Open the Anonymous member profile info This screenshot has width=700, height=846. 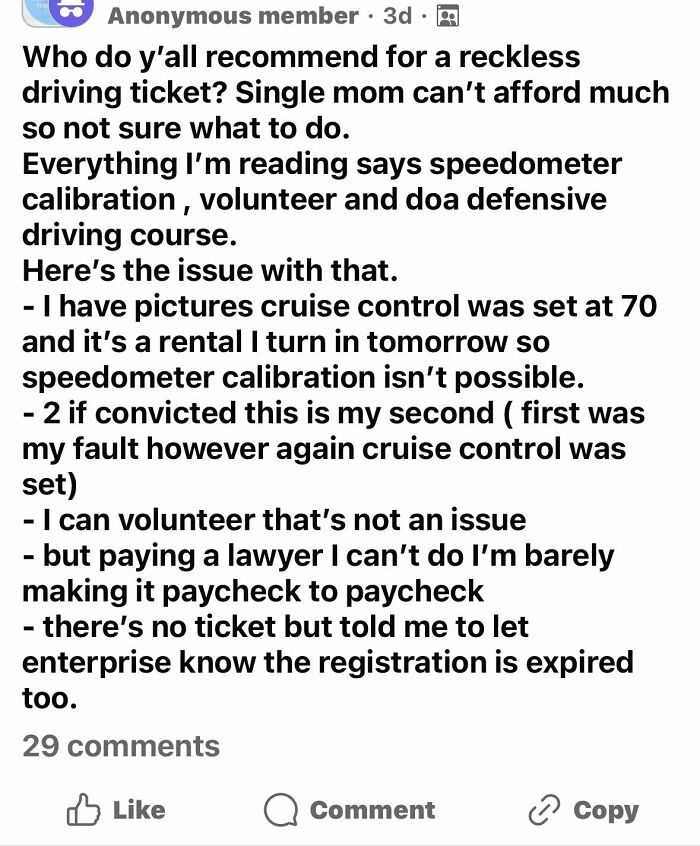click(x=232, y=16)
